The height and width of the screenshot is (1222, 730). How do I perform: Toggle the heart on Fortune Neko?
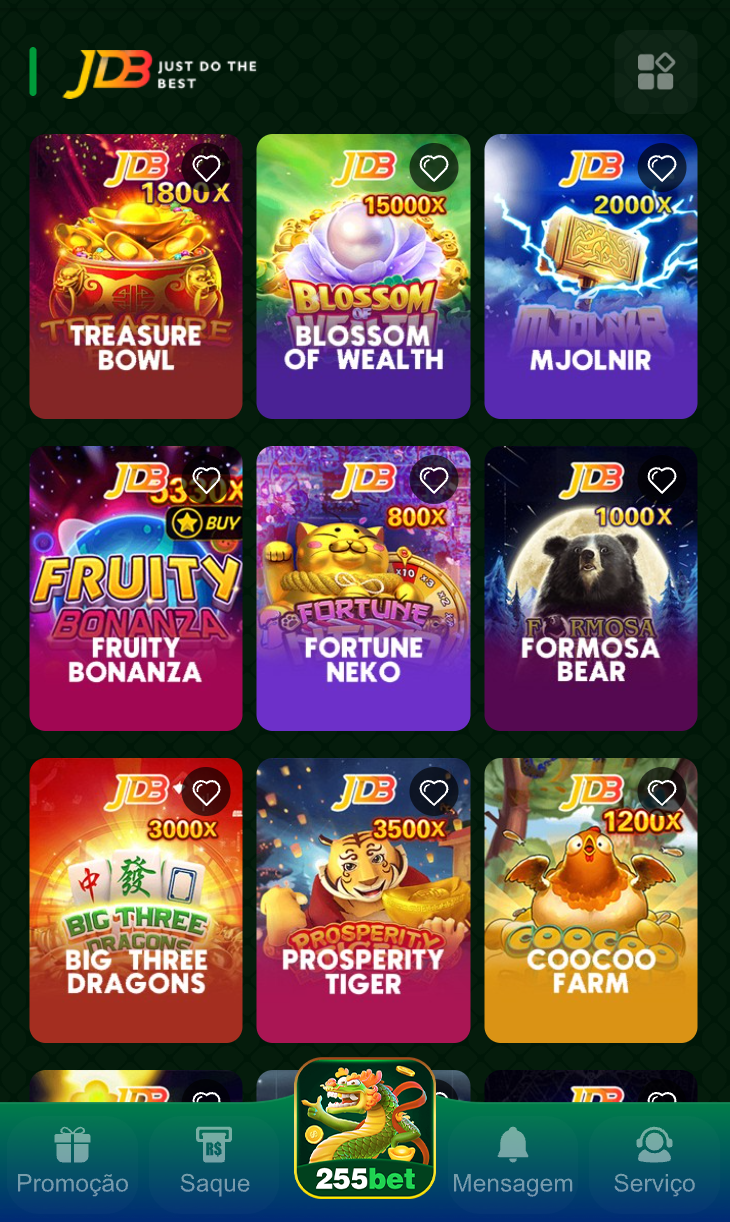[434, 479]
